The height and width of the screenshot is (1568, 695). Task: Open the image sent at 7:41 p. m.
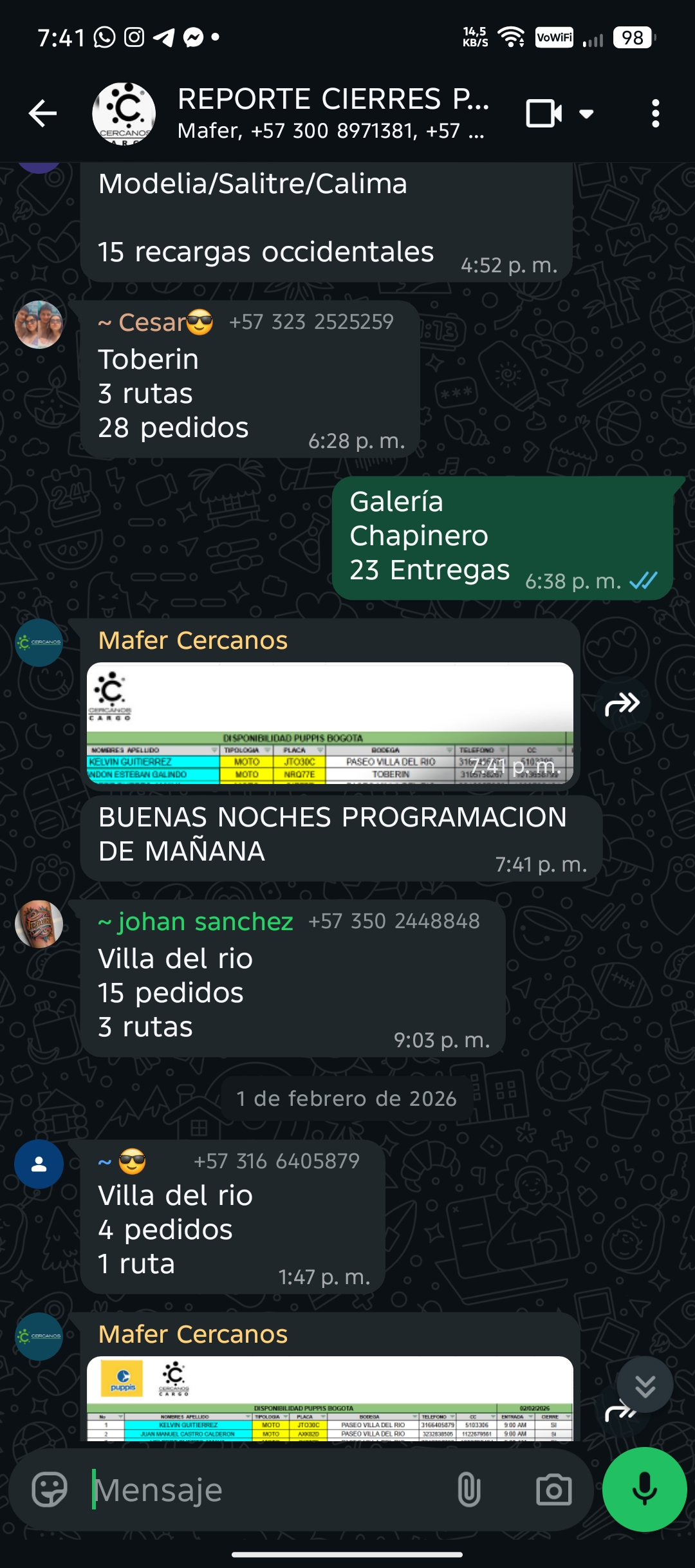point(329,722)
